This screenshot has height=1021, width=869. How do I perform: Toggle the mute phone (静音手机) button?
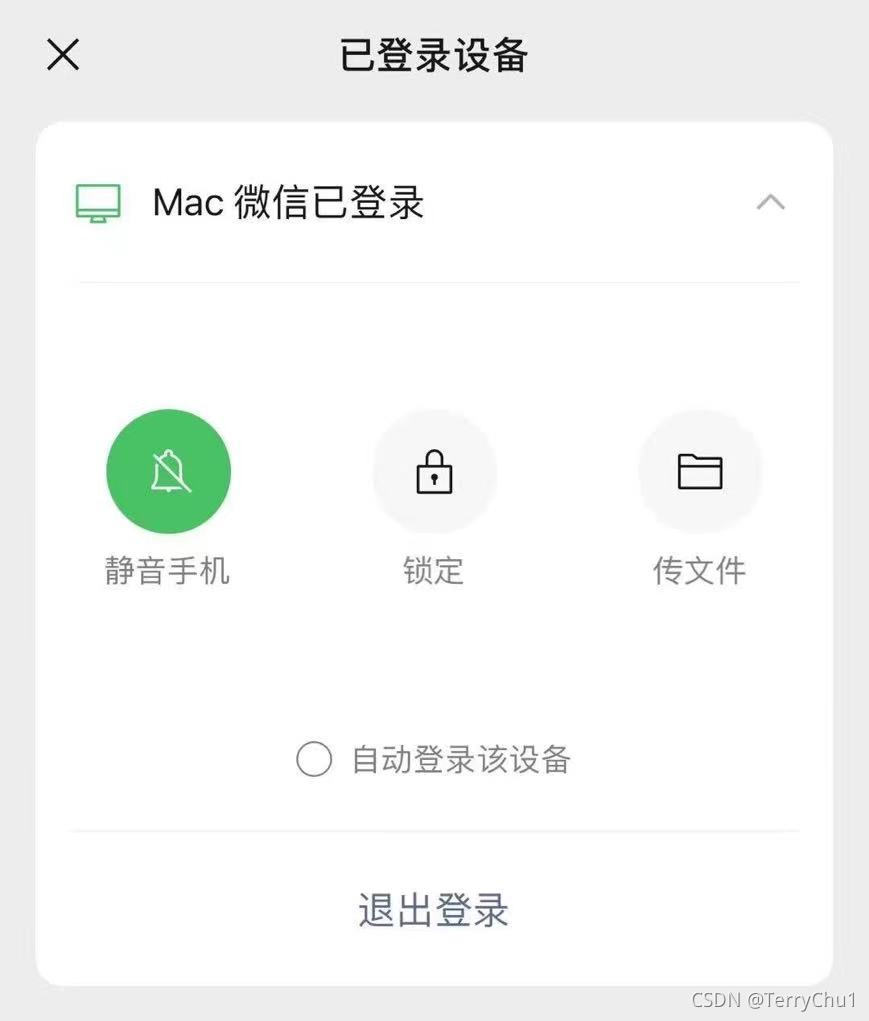[168, 471]
